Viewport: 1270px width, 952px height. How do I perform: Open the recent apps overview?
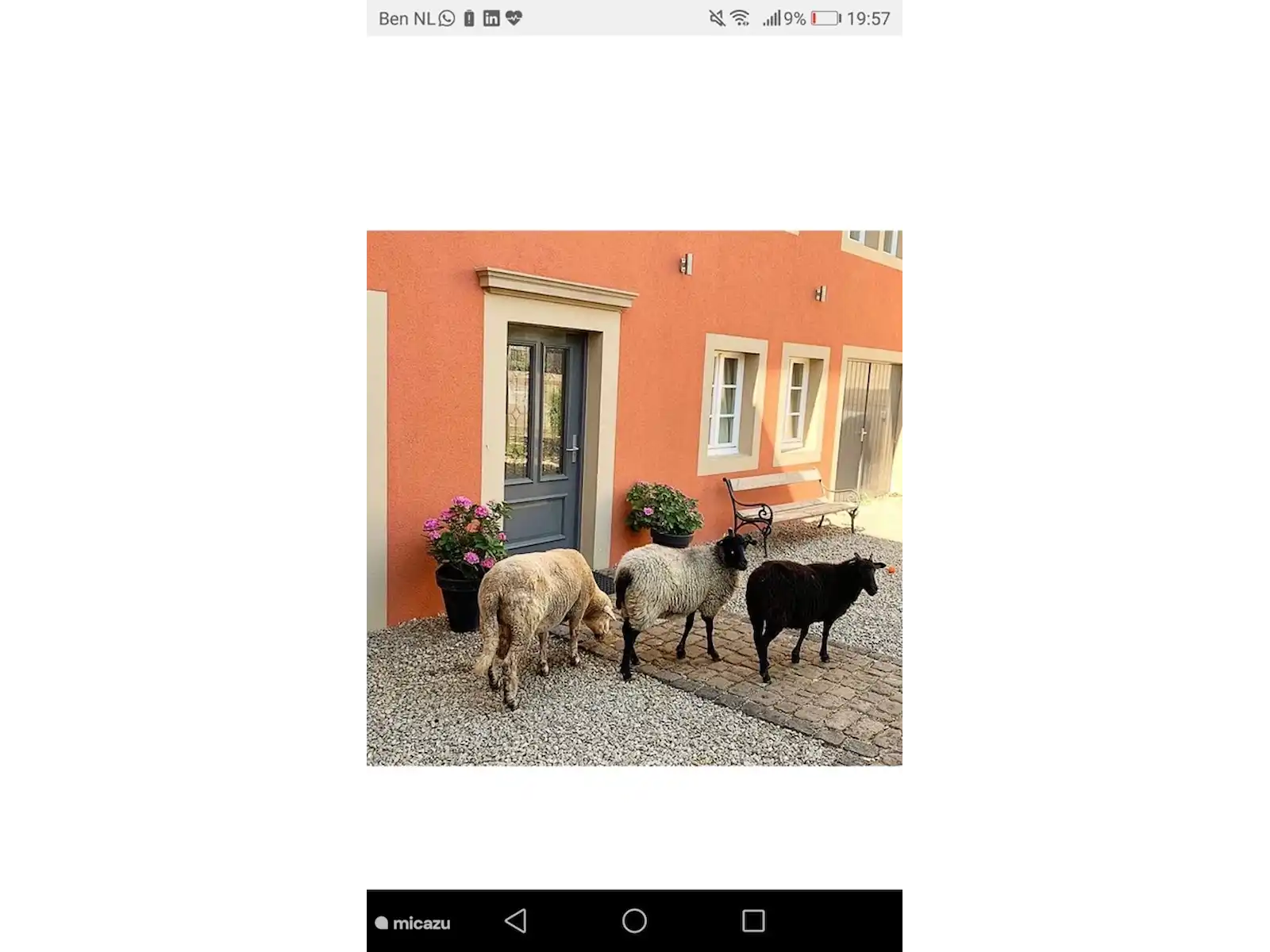point(753,920)
